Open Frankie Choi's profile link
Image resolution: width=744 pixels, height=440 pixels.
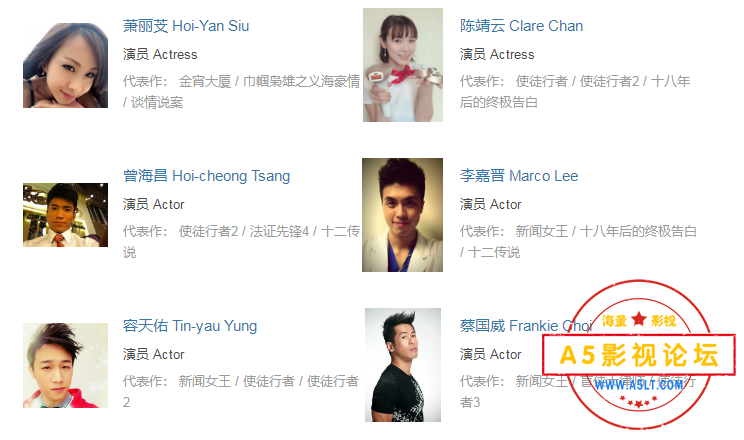click(525, 326)
